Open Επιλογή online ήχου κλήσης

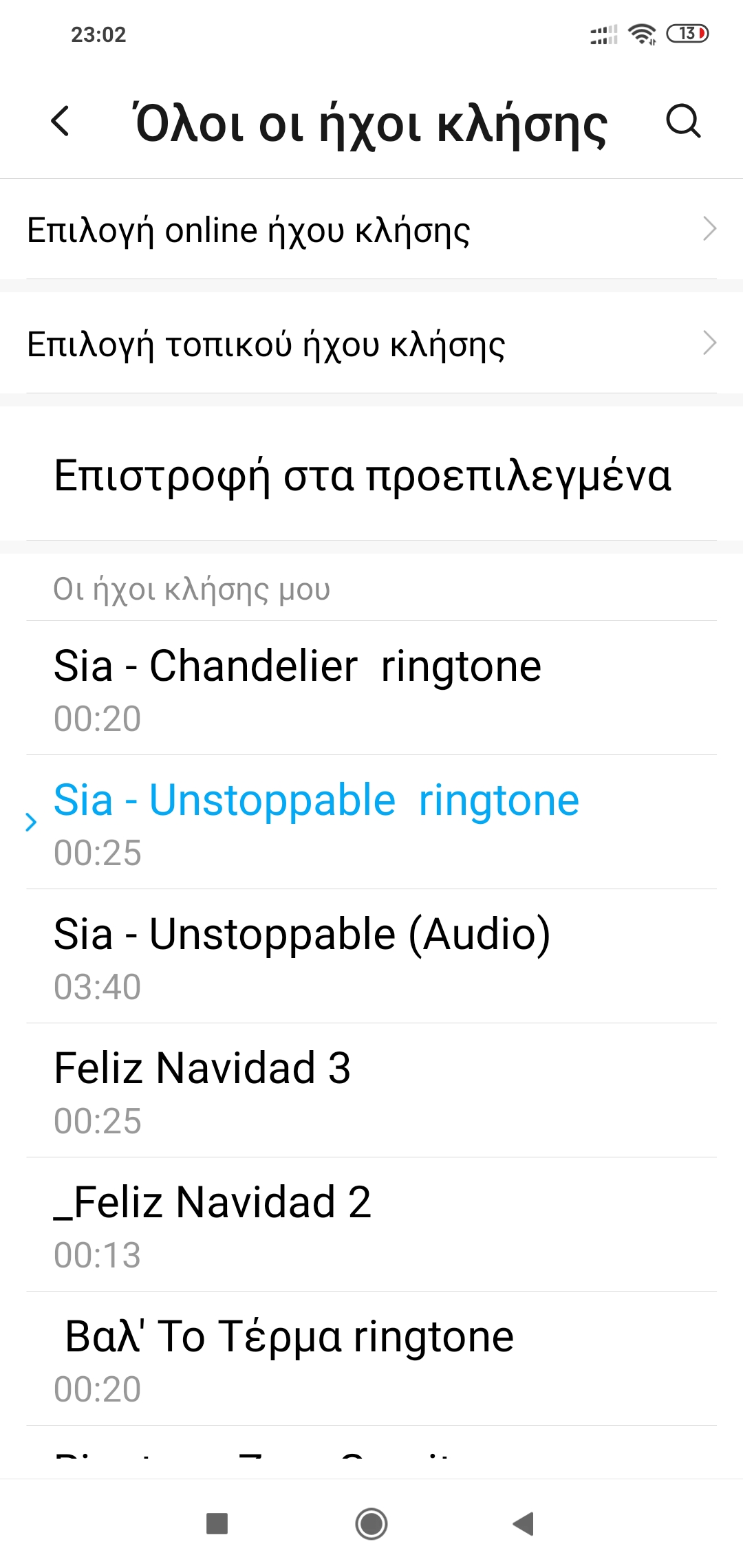[371, 230]
